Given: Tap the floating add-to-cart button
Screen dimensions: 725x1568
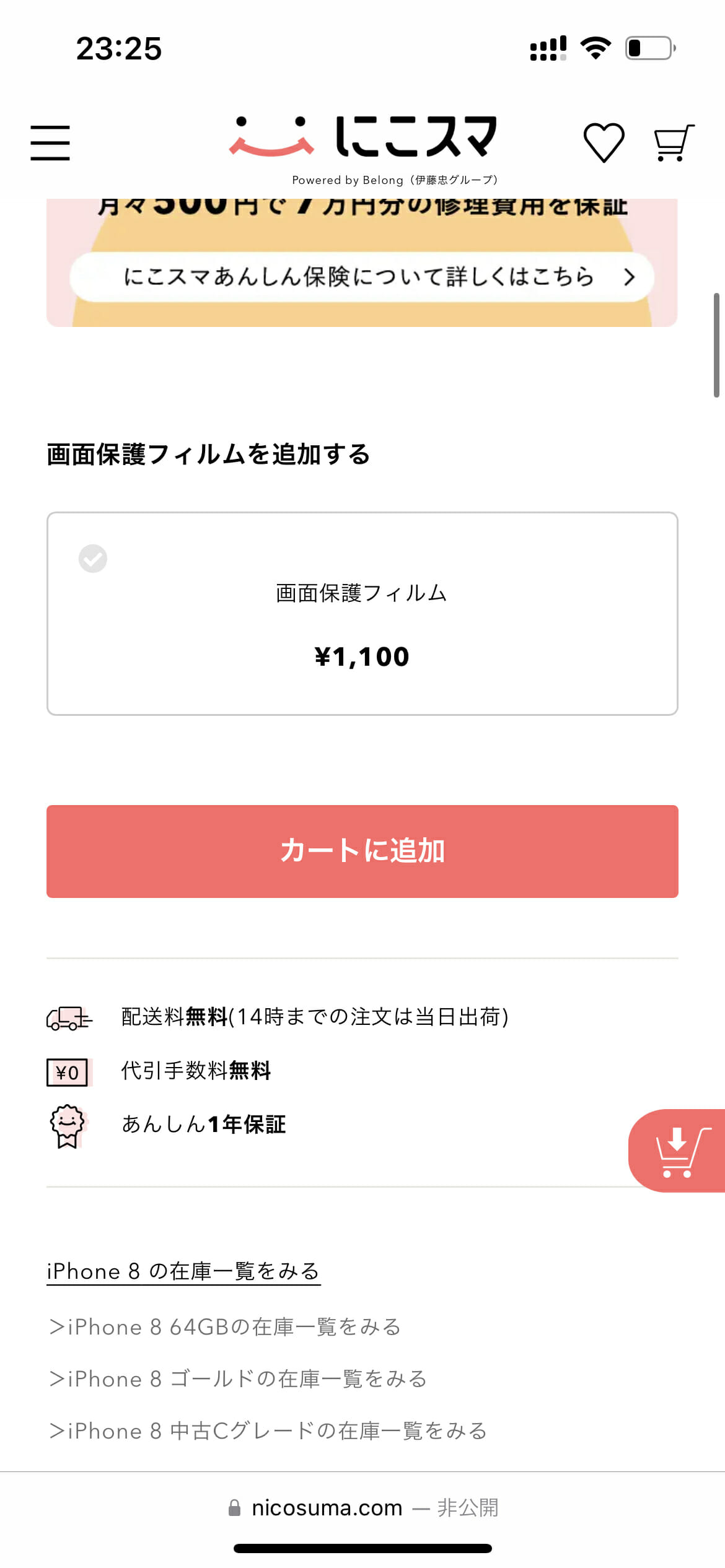Looking at the screenshot, I should pyautogui.click(x=678, y=1151).
